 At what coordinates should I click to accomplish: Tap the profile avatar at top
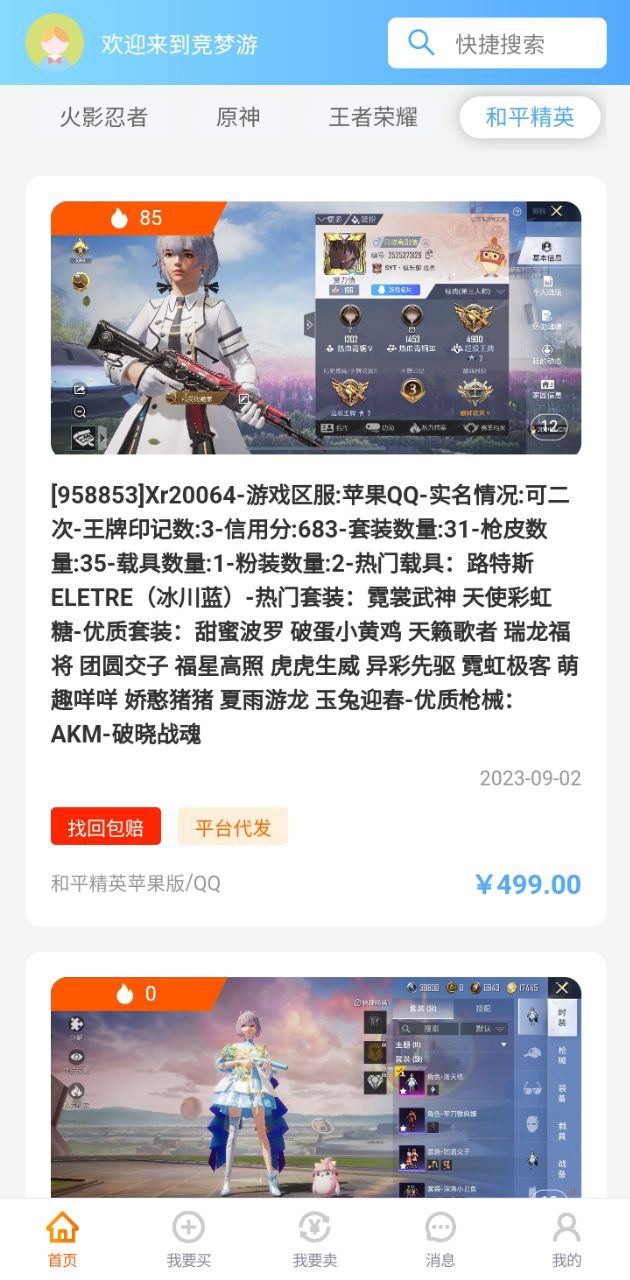coord(54,42)
